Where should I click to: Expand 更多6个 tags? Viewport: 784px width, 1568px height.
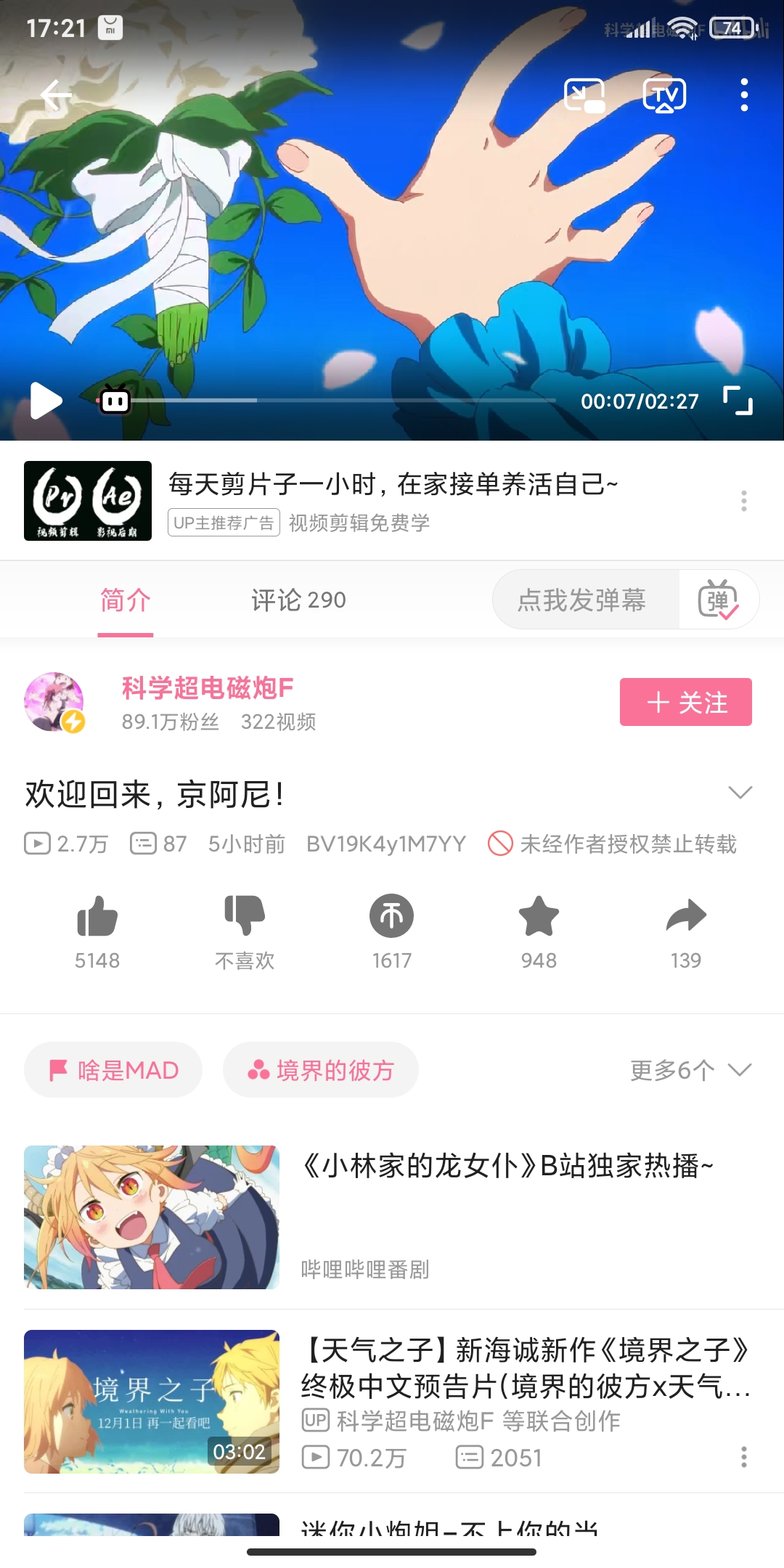click(690, 1070)
